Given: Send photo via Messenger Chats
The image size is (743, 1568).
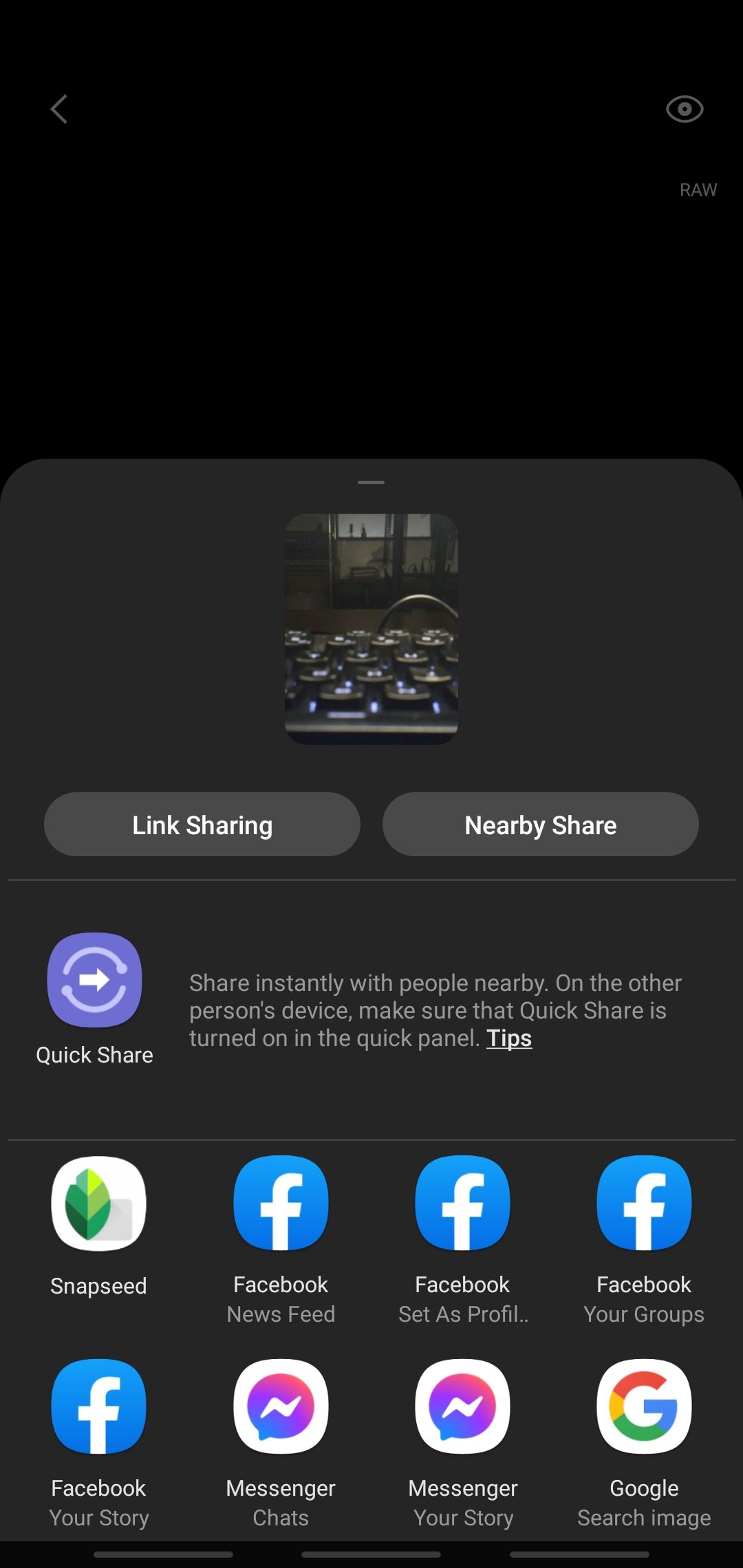Looking at the screenshot, I should click(x=280, y=1406).
